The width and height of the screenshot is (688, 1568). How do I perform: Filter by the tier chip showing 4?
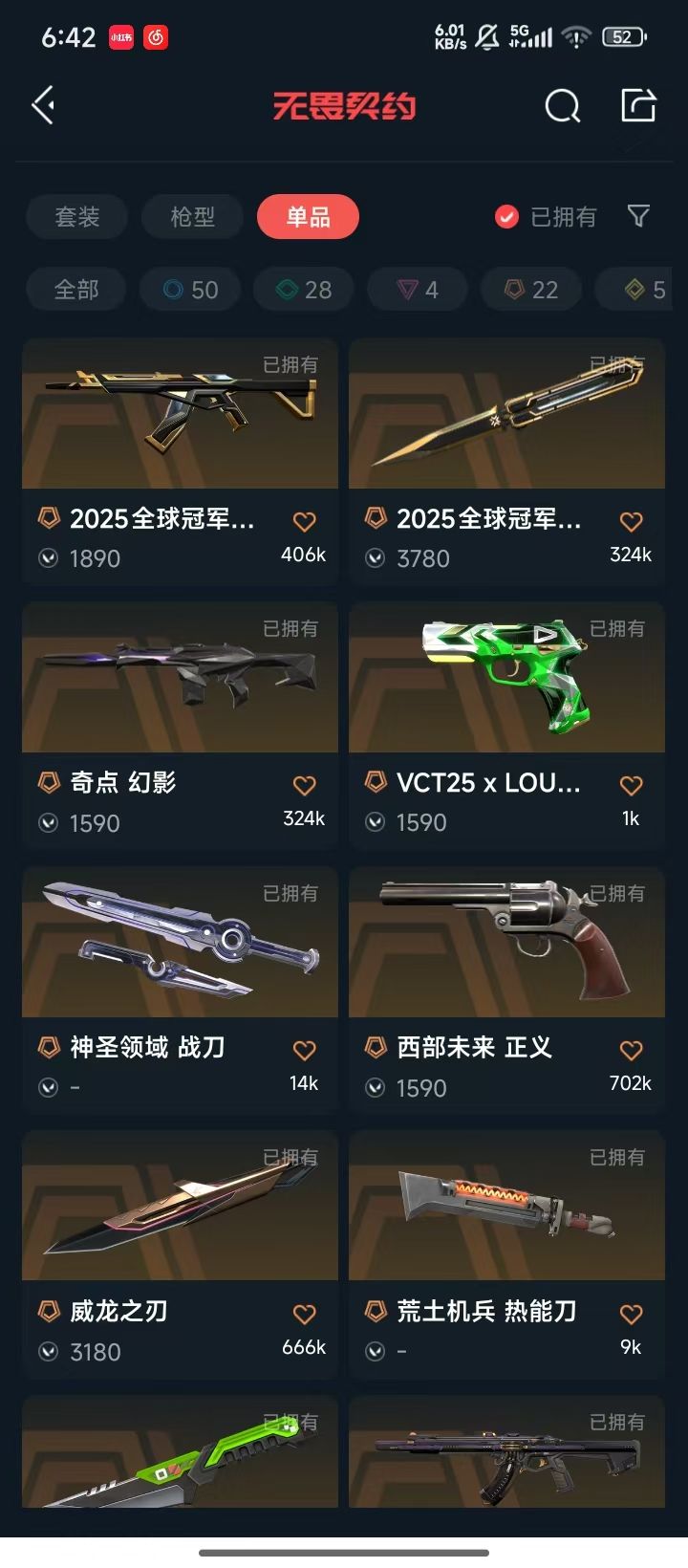418,290
